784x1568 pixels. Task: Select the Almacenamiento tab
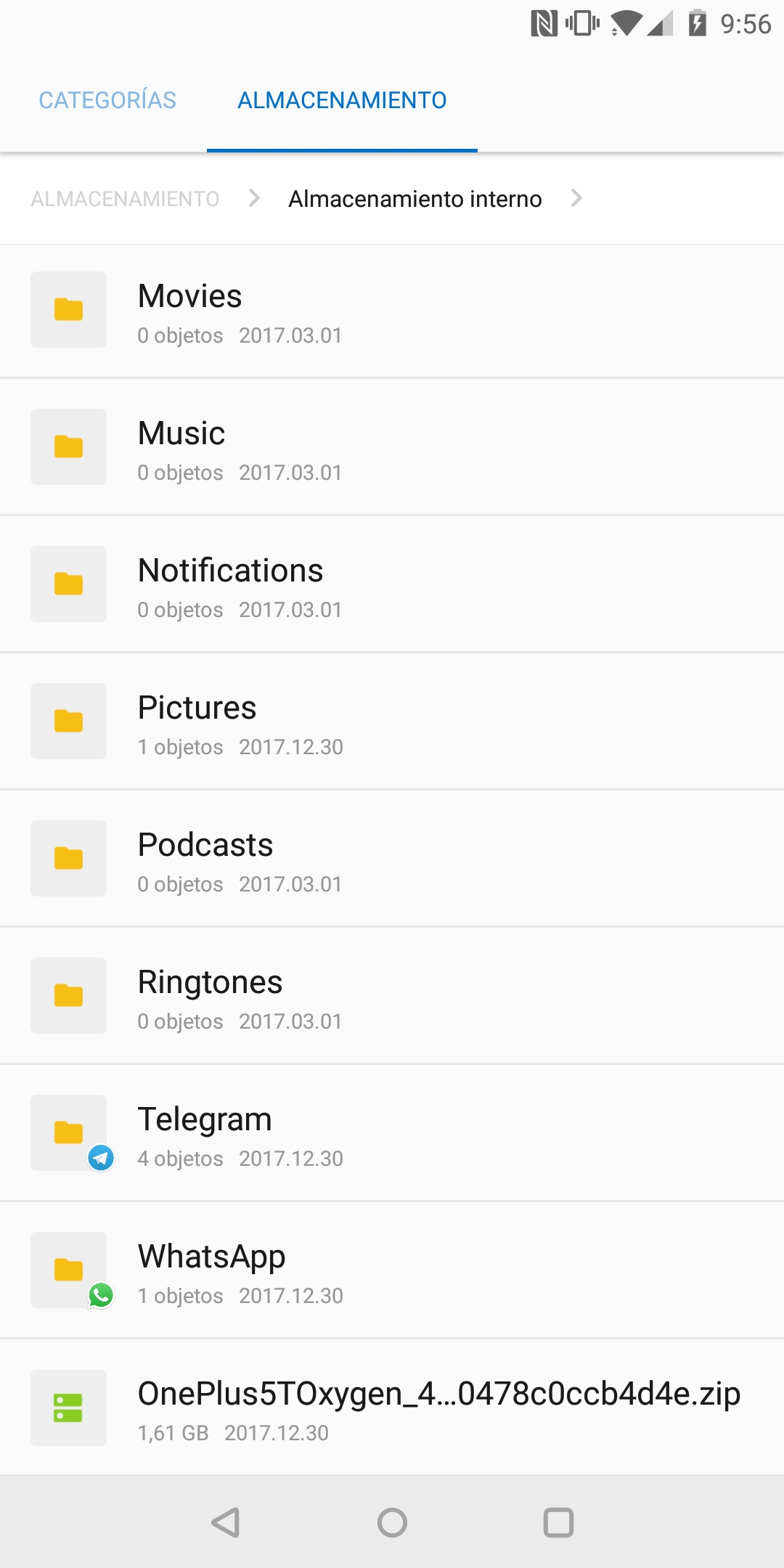(x=342, y=100)
